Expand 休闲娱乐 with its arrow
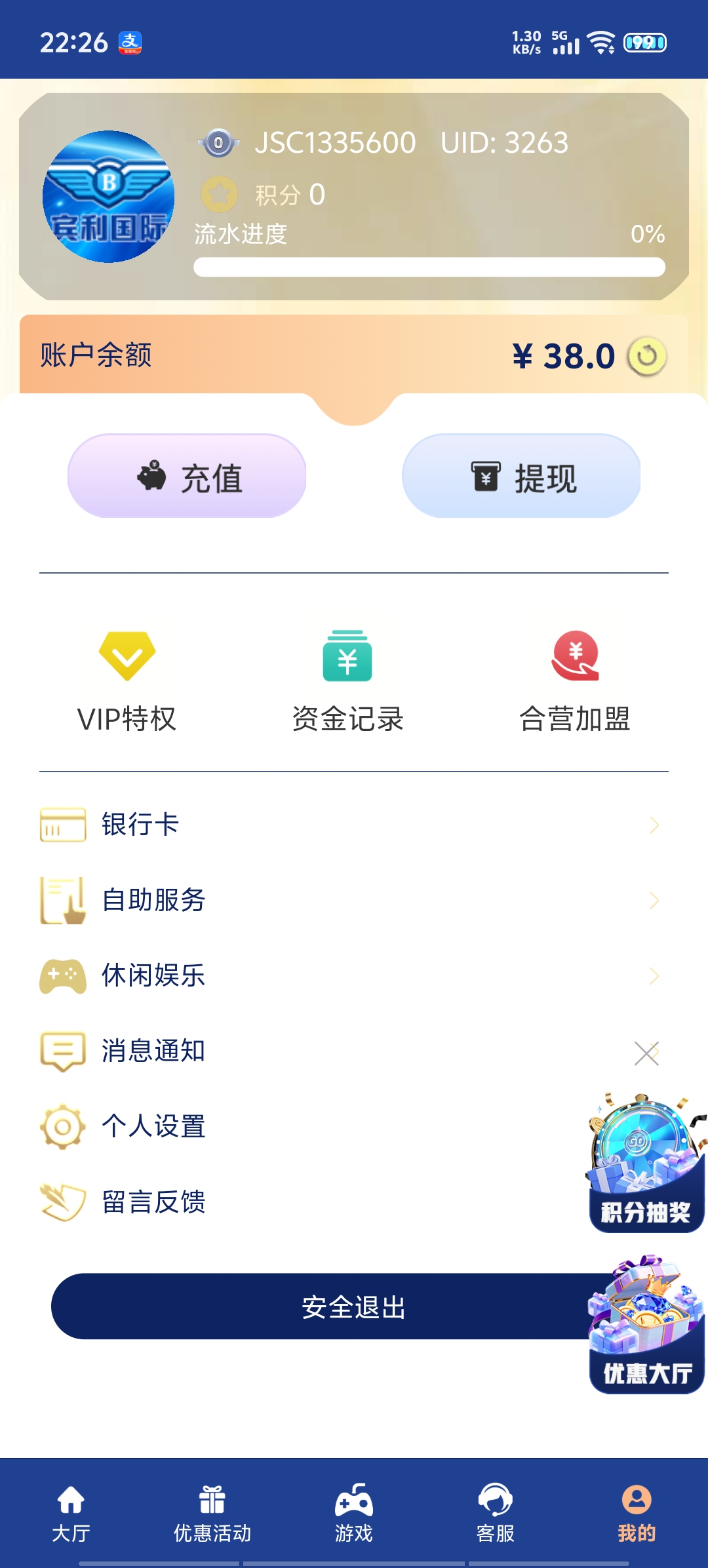The height and width of the screenshot is (1568, 708). click(653, 975)
